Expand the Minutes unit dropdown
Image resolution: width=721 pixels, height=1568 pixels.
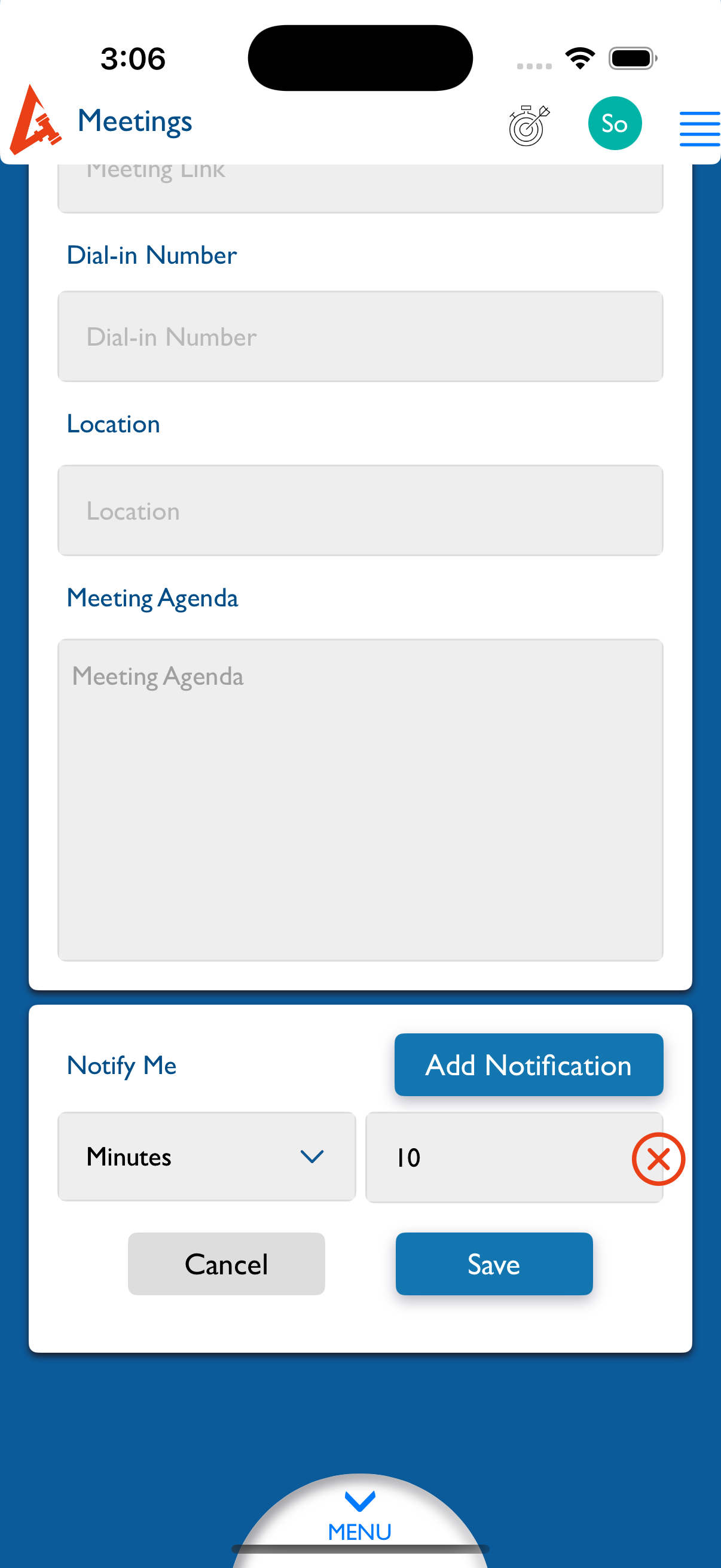(206, 1157)
